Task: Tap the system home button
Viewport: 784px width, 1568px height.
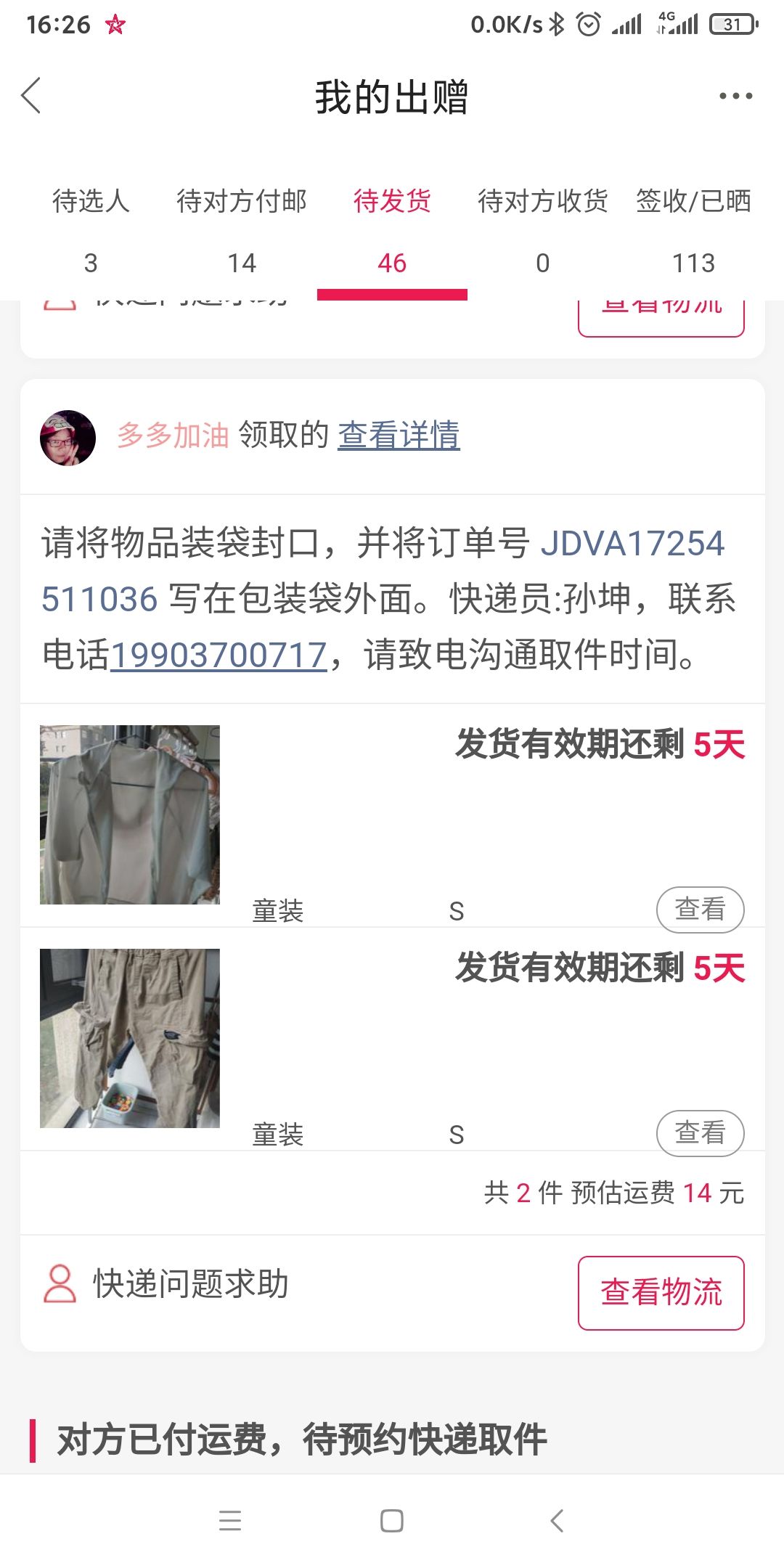Action: [x=392, y=1521]
